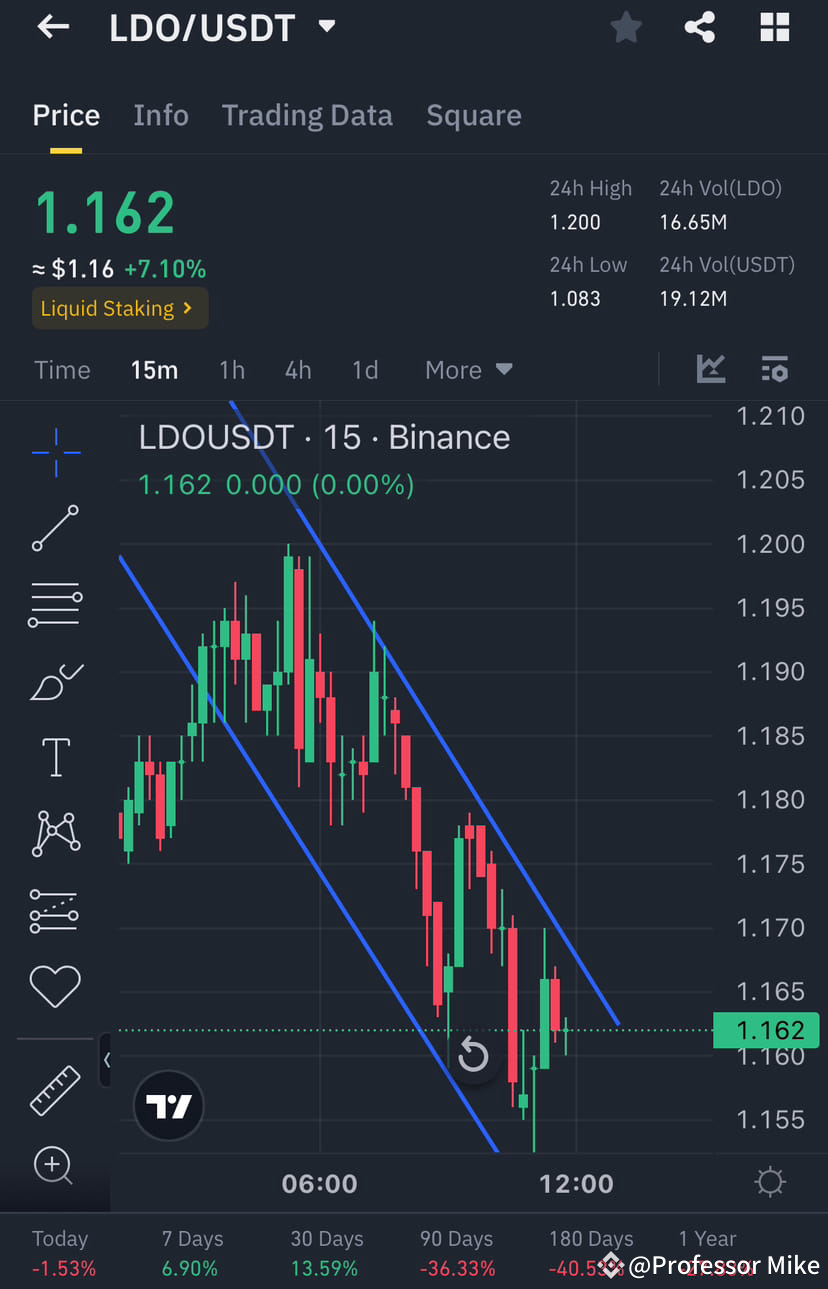Switch to the Trading Data tab
Viewport: 828px width, 1289px height.
coord(307,115)
